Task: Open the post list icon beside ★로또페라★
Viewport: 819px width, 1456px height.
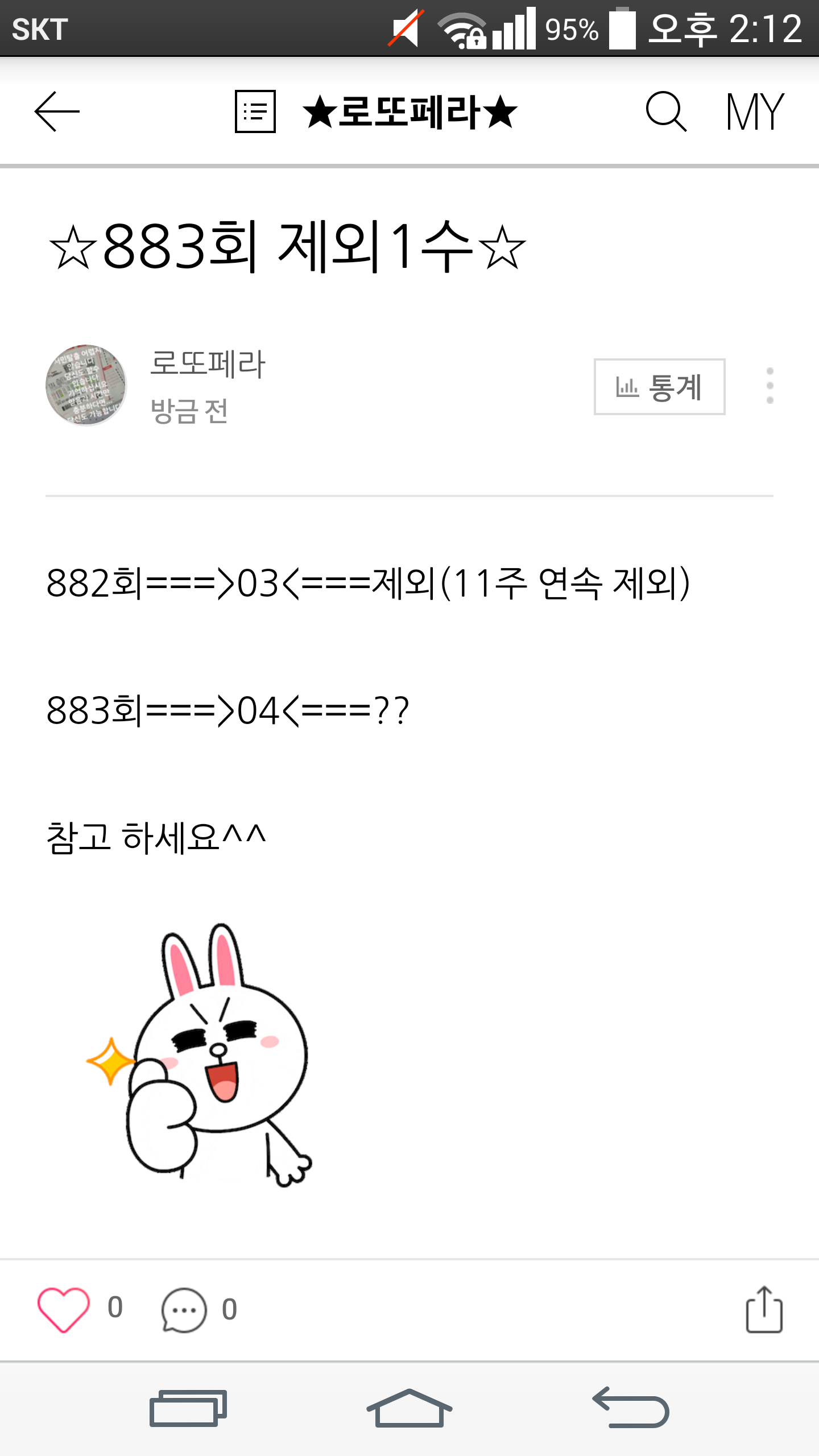Action: 255,111
